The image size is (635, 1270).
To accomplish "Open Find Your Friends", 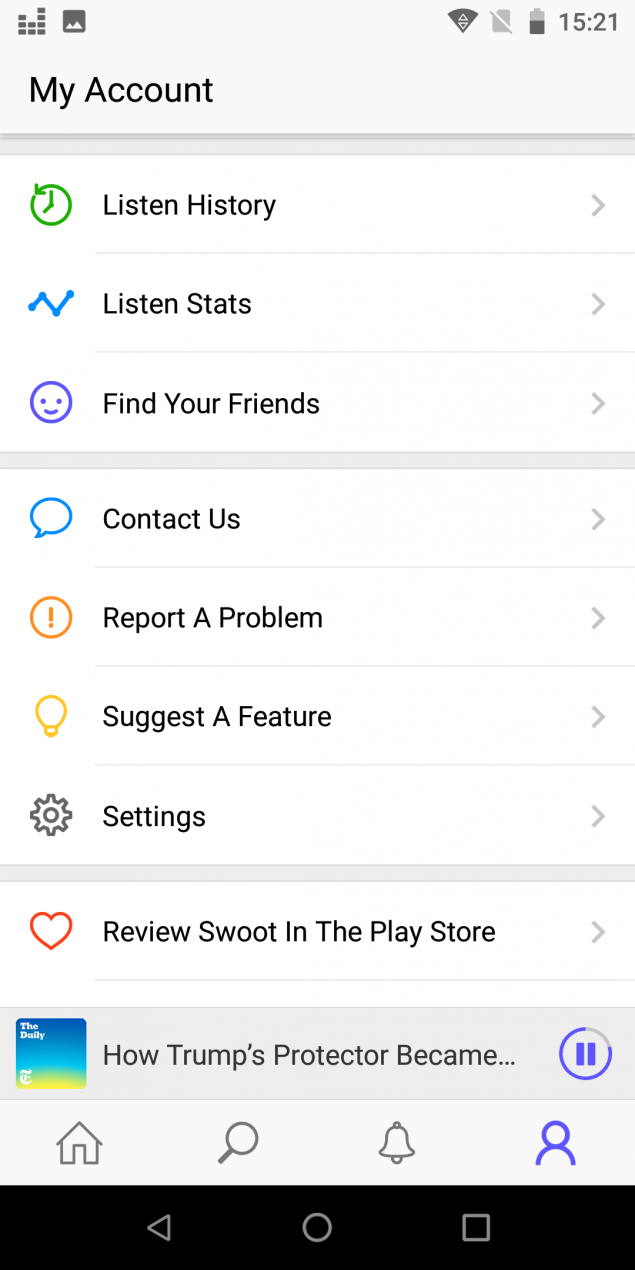I will (317, 404).
